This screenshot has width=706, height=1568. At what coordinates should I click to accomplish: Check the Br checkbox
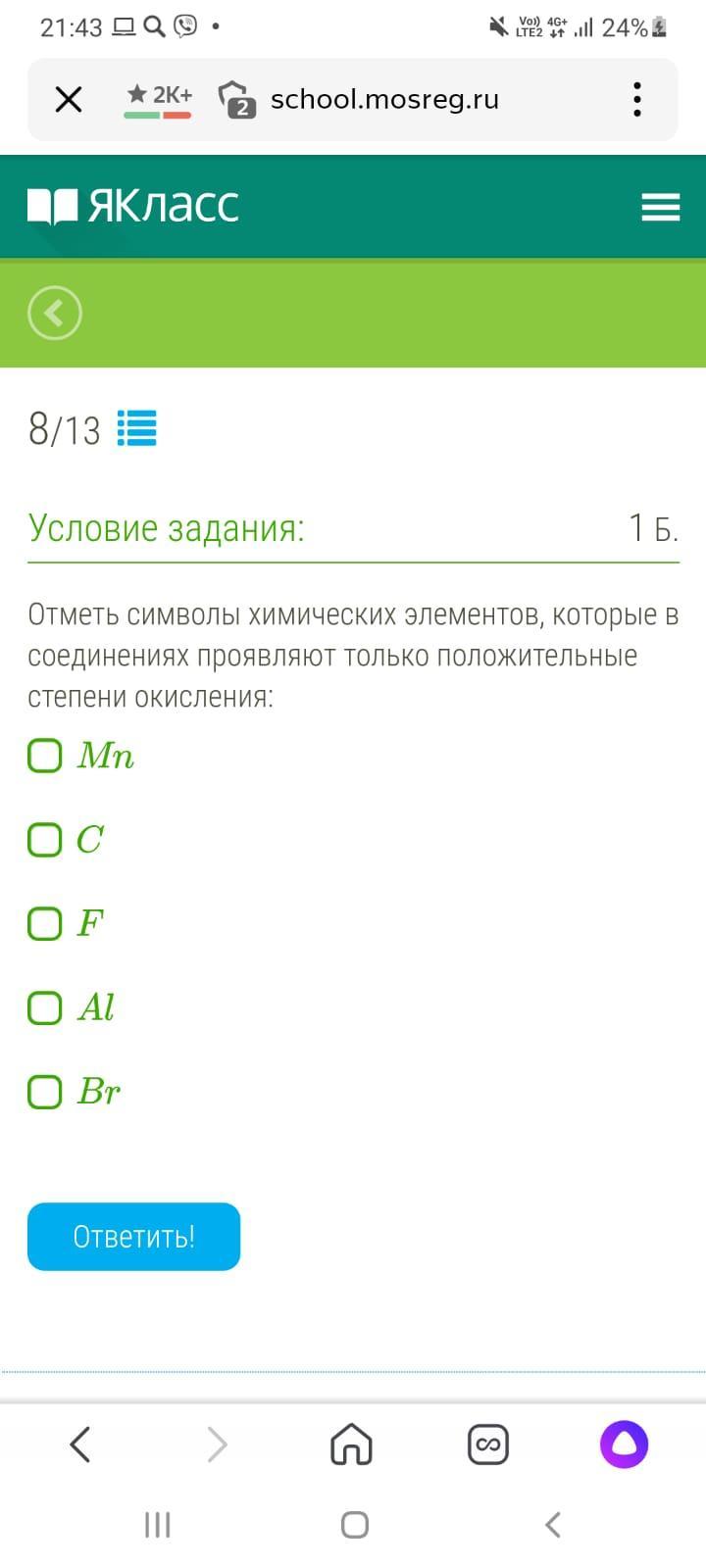(x=45, y=1092)
